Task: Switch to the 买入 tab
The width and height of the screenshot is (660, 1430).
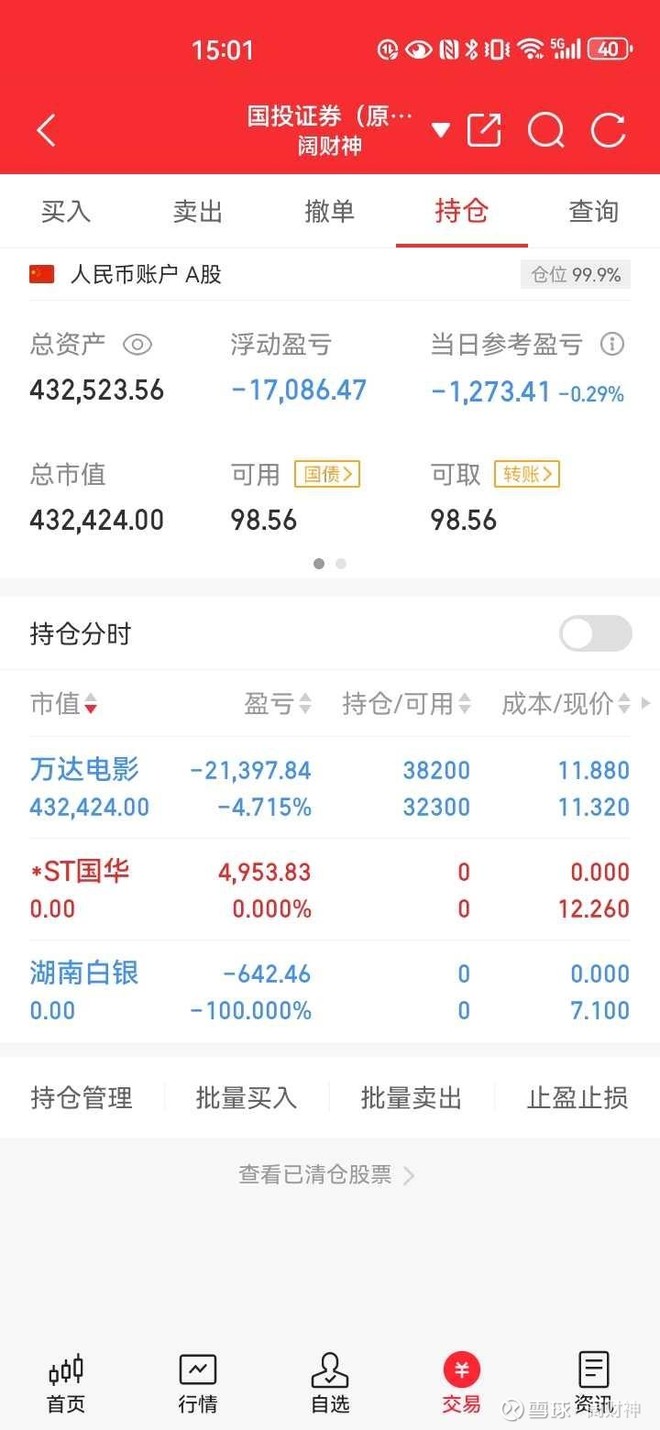Action: coord(66,211)
